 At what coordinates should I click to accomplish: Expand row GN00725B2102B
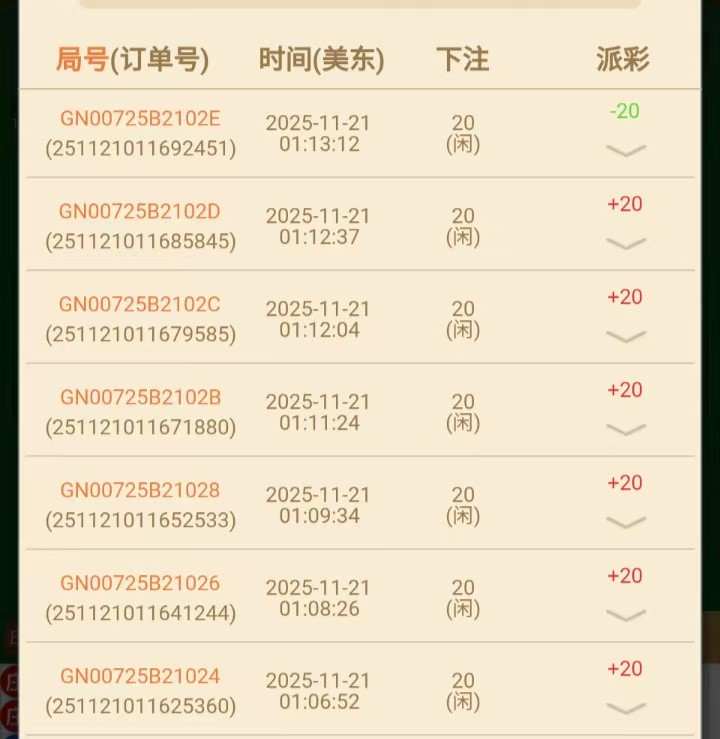tap(627, 431)
